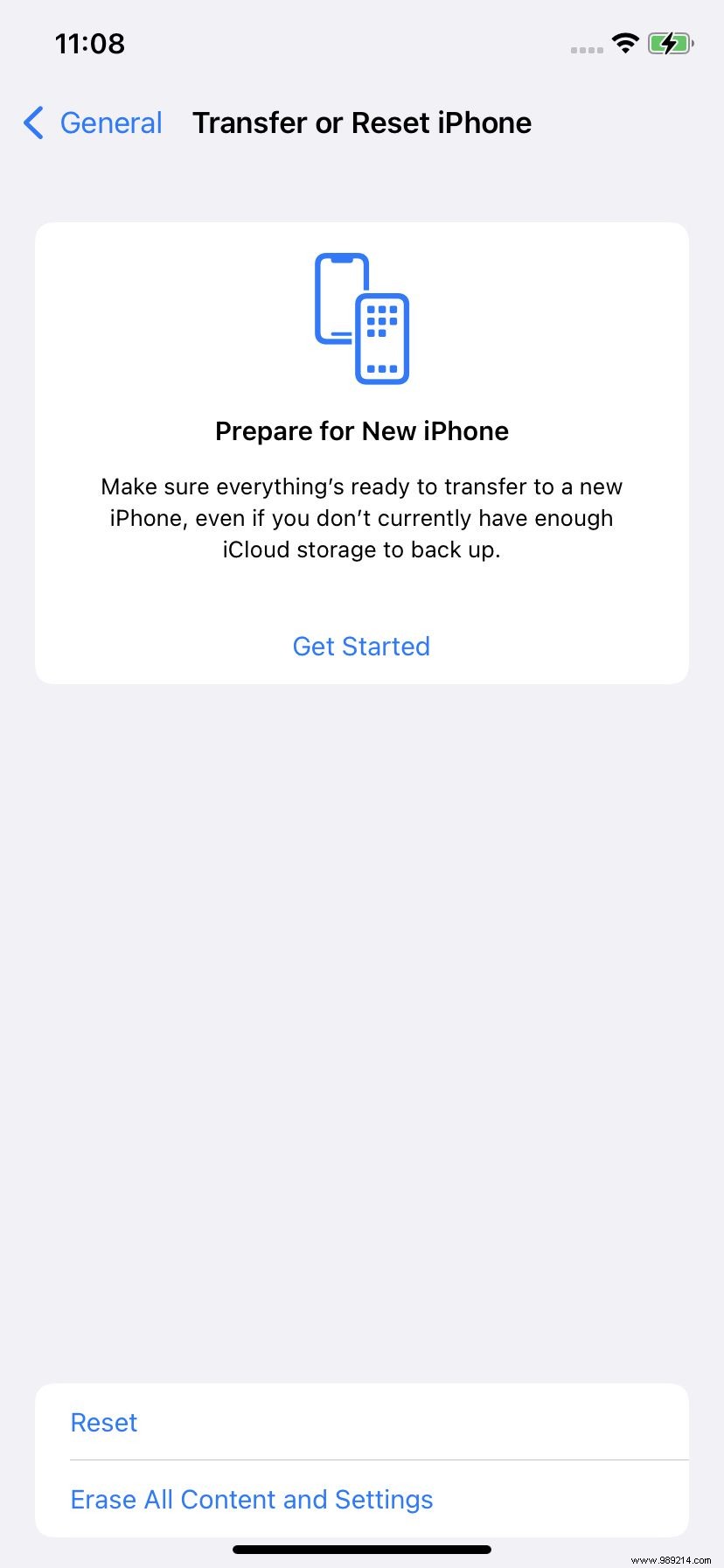This screenshot has width=724, height=1568.
Task: Tap the charging battery icon
Action: (x=670, y=43)
